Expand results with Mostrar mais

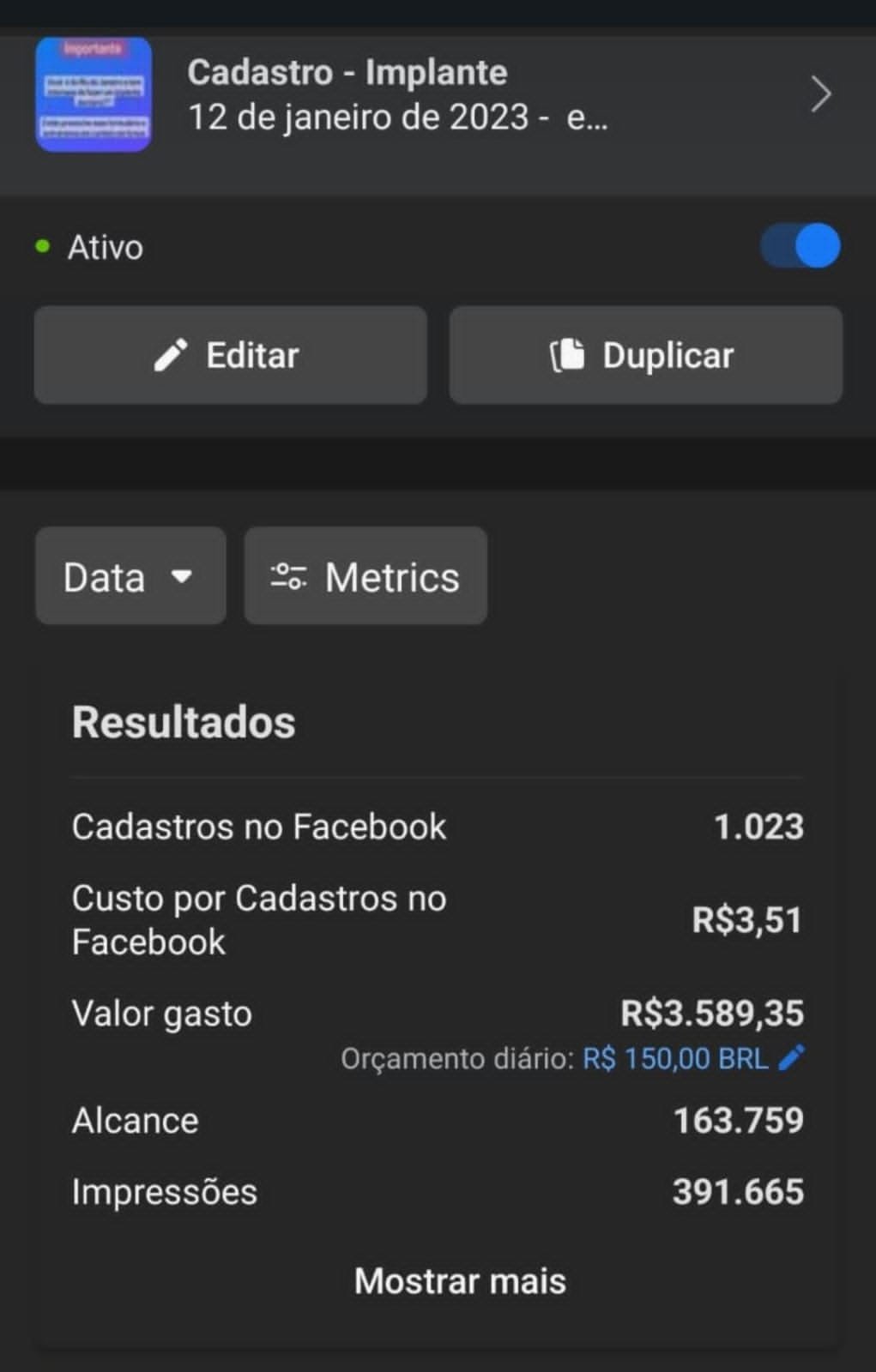460,1281
